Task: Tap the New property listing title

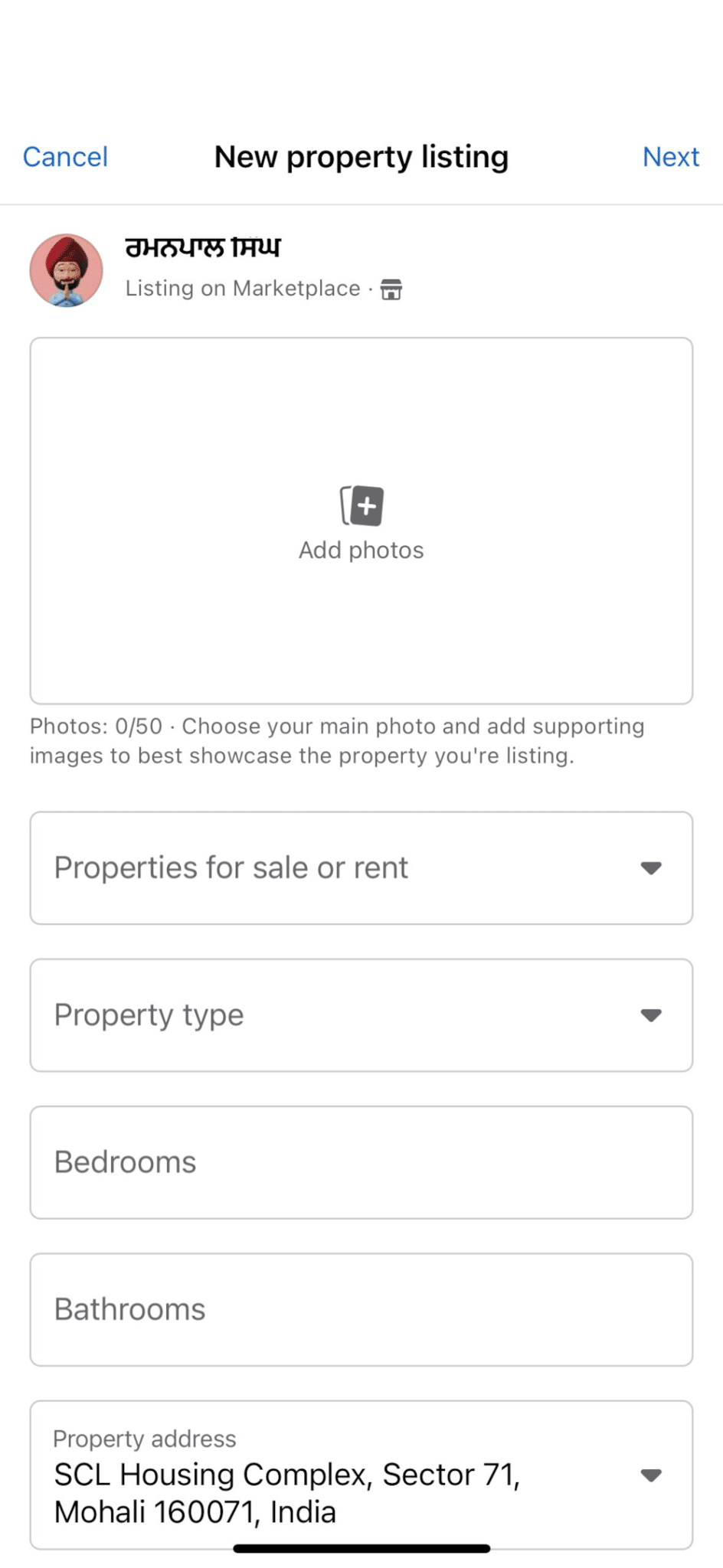Action: point(361,156)
